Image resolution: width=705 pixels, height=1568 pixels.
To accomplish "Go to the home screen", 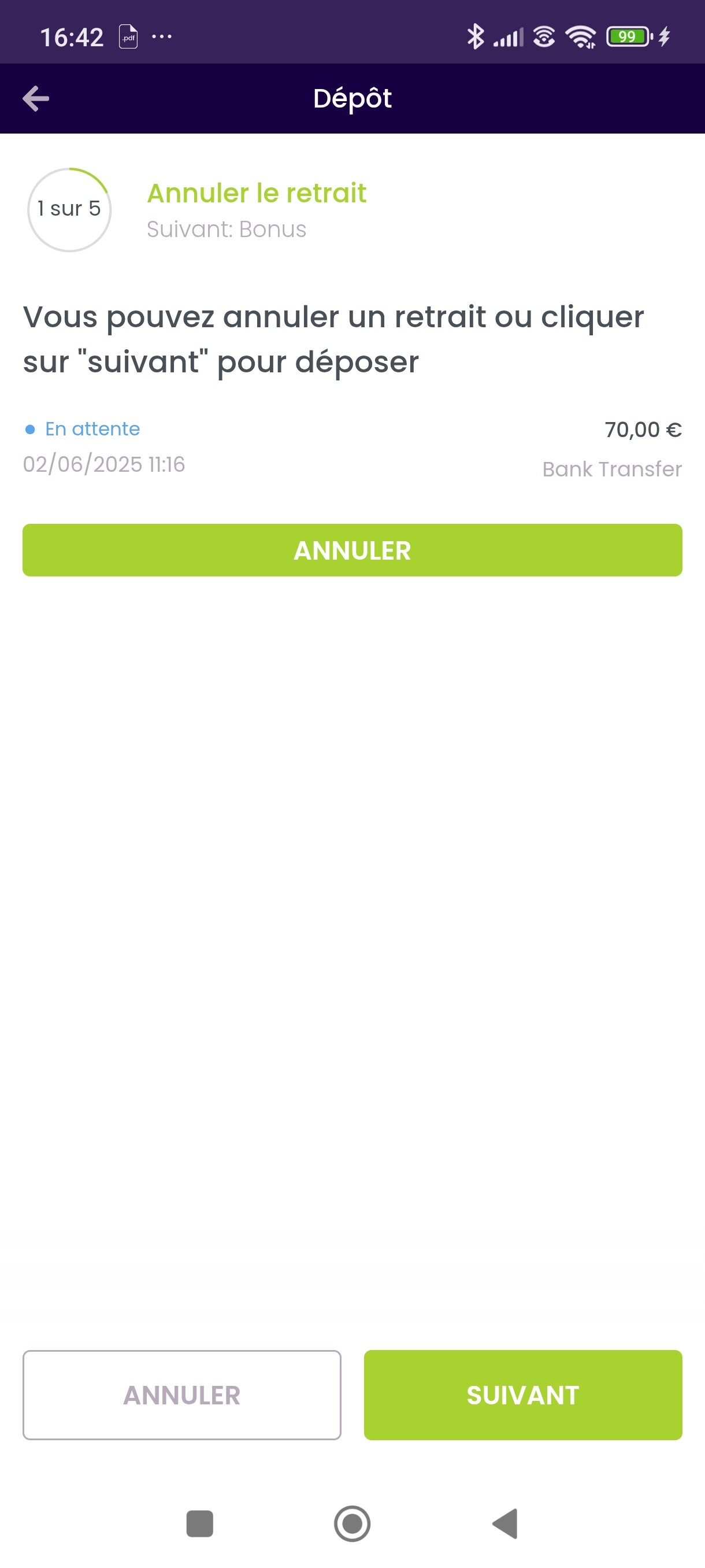I will tap(352, 1523).
